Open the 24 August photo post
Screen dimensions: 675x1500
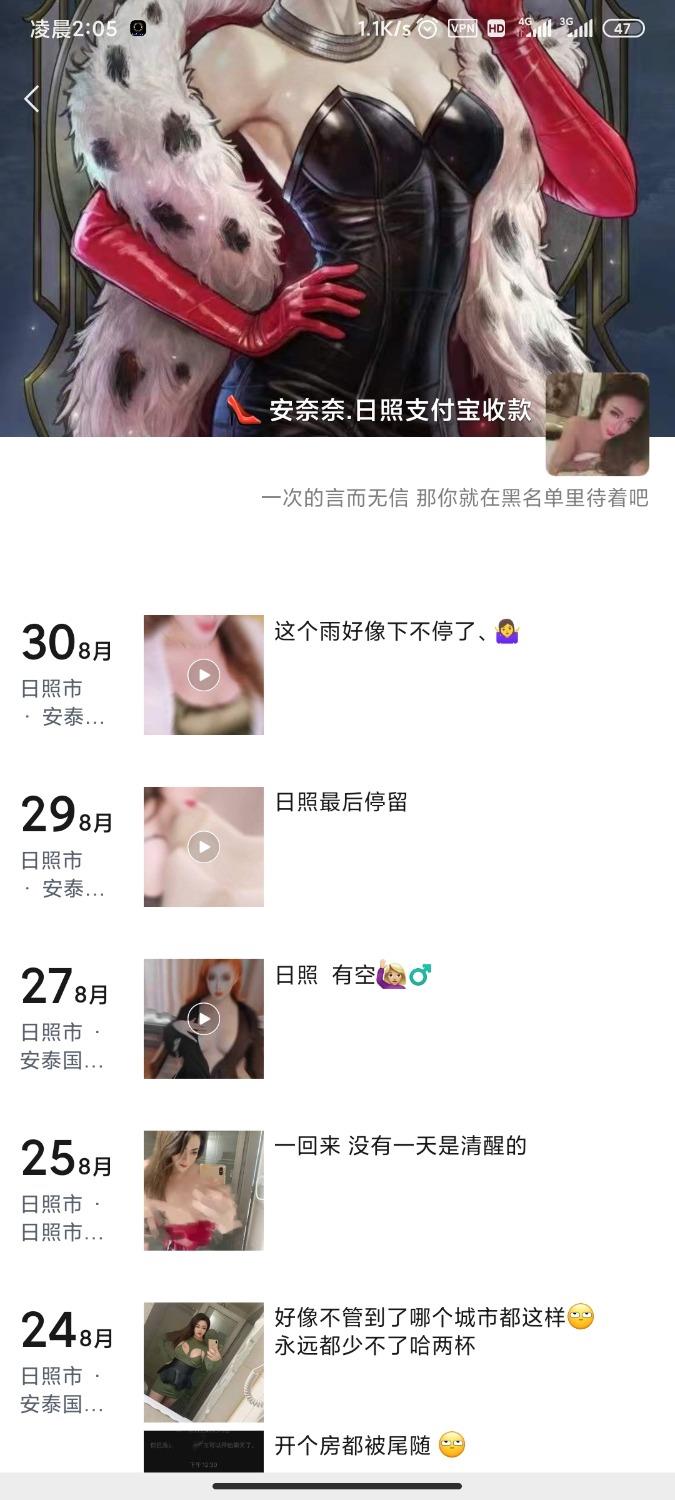(x=204, y=1362)
